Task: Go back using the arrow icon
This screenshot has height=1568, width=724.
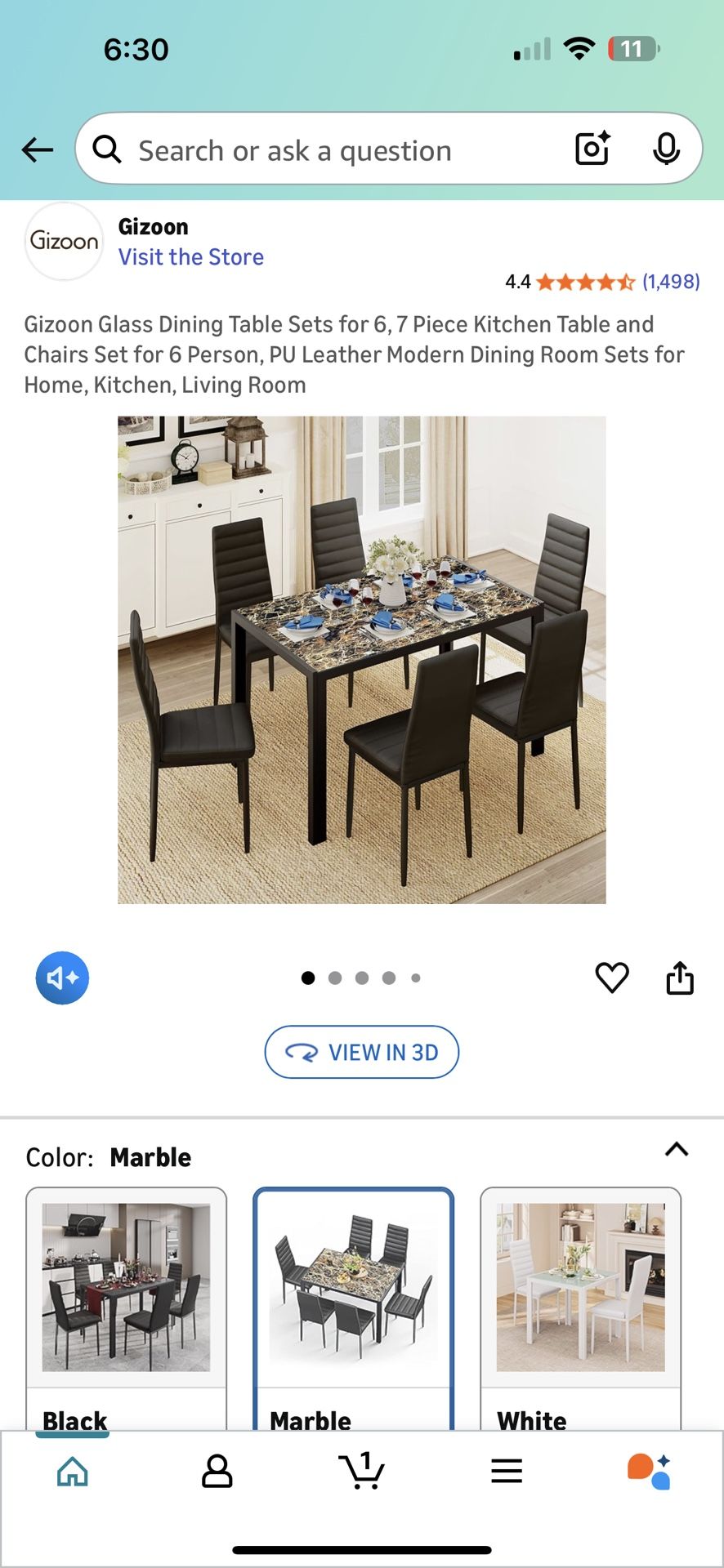Action: pos(38,149)
